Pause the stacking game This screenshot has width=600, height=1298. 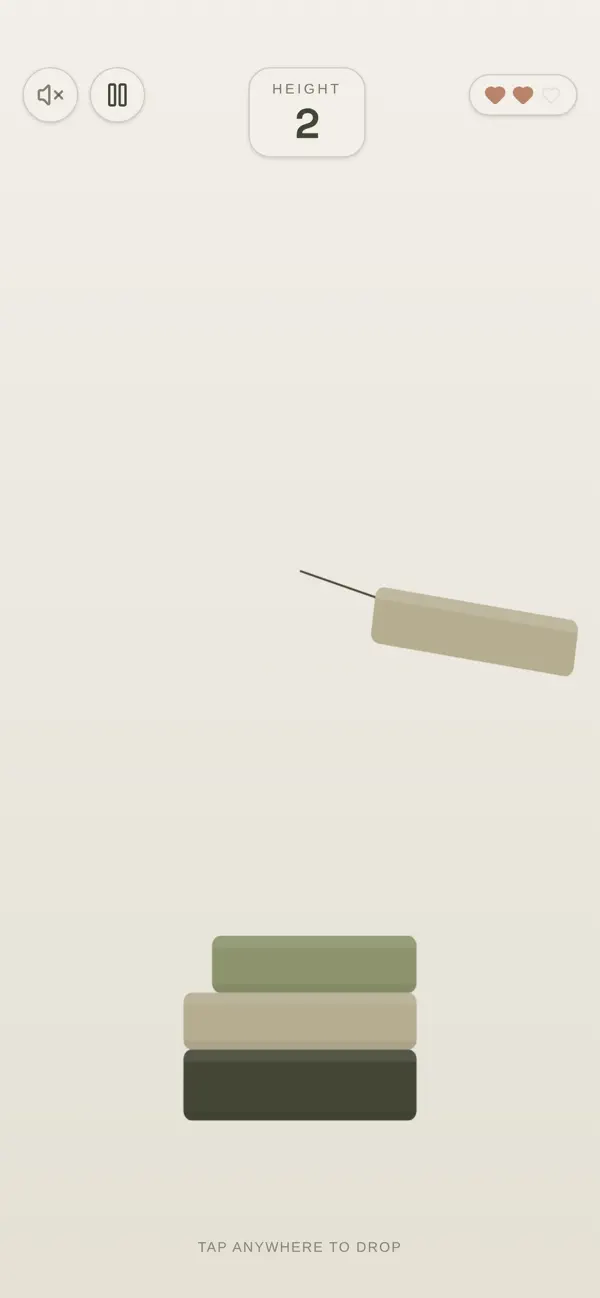point(117,95)
